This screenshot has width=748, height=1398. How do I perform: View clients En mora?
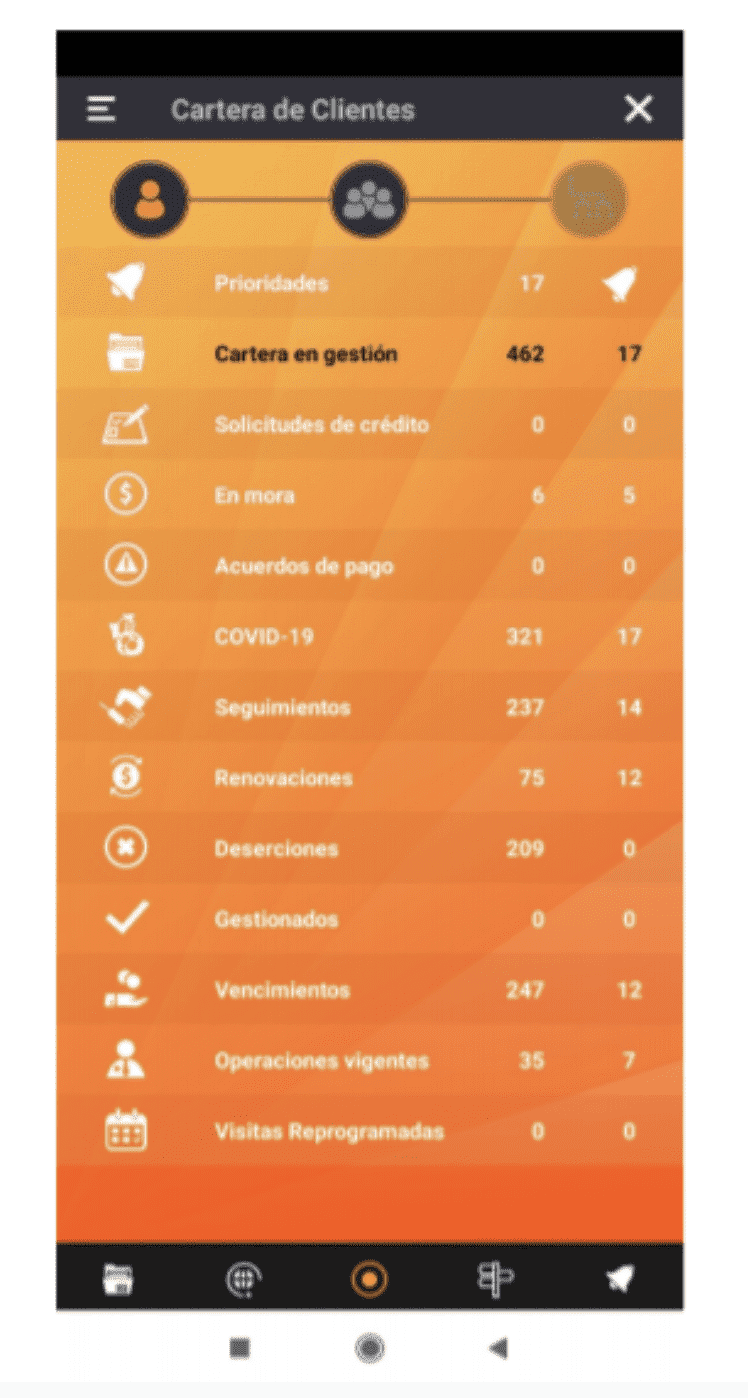pos(370,496)
